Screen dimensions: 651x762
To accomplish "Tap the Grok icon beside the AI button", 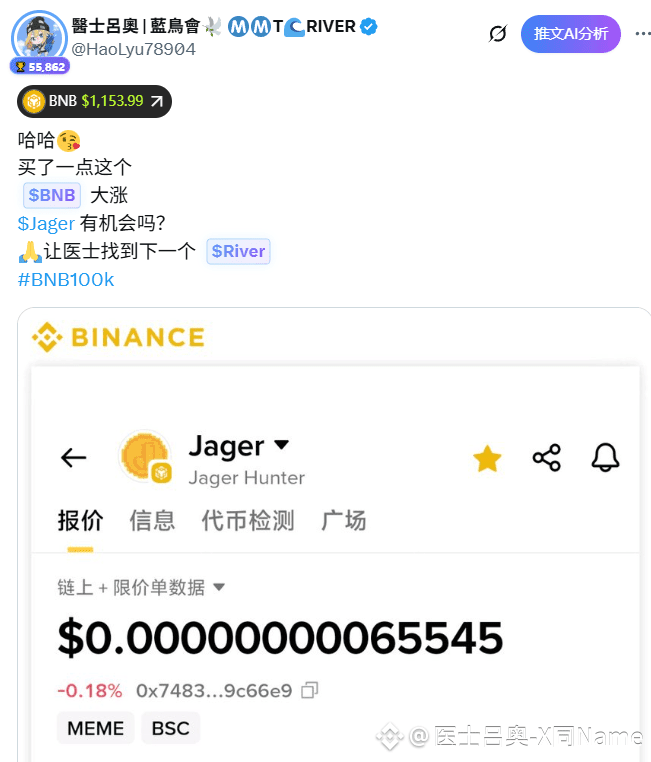I will click(x=497, y=34).
